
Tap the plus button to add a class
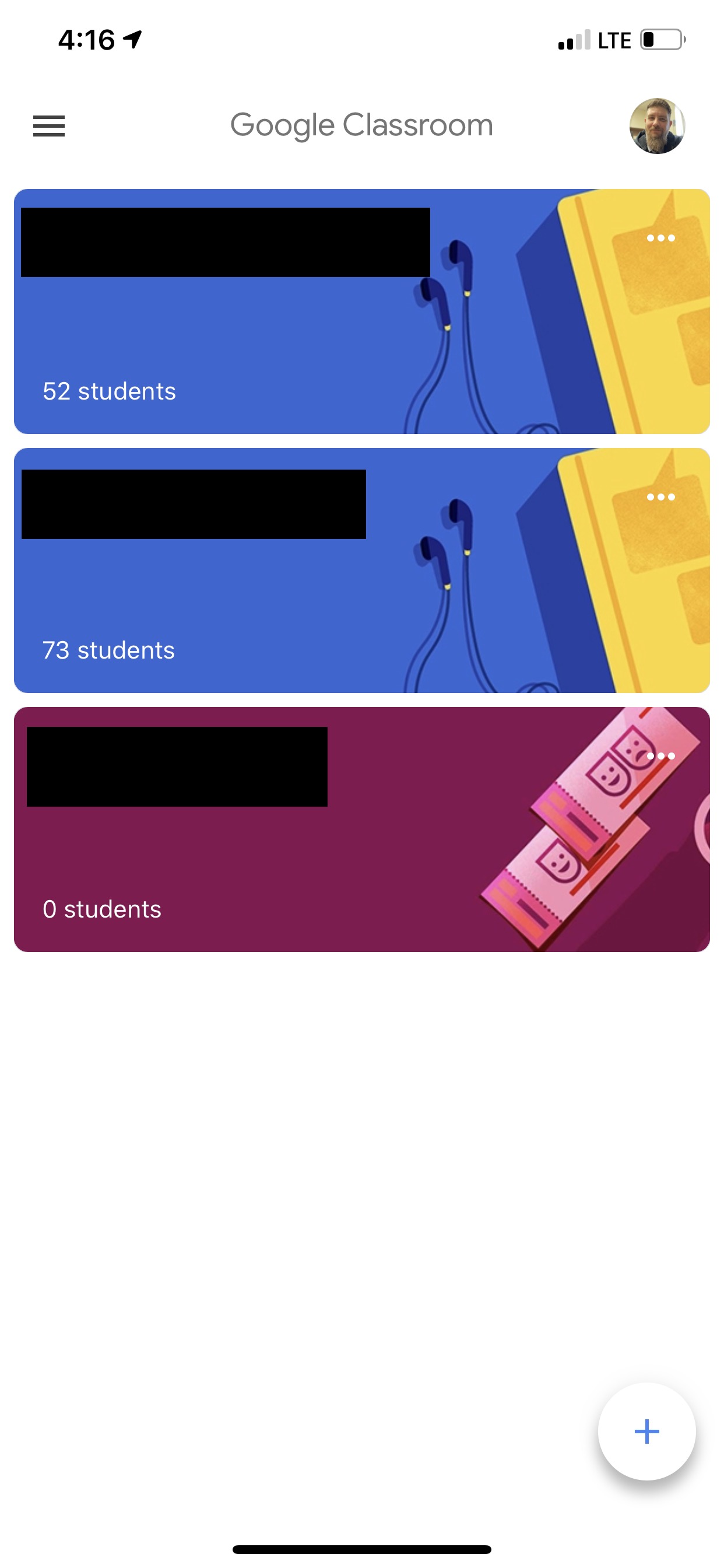coord(646,1431)
